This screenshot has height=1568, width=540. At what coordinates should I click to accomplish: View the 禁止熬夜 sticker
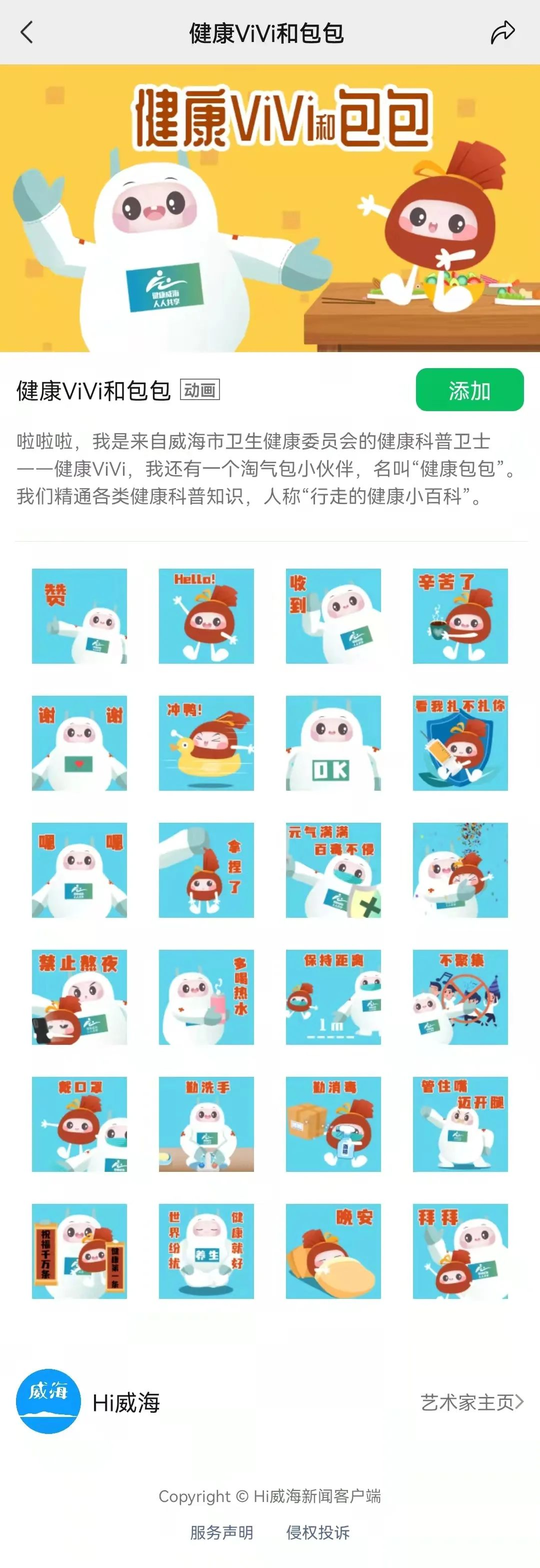pos(79,997)
